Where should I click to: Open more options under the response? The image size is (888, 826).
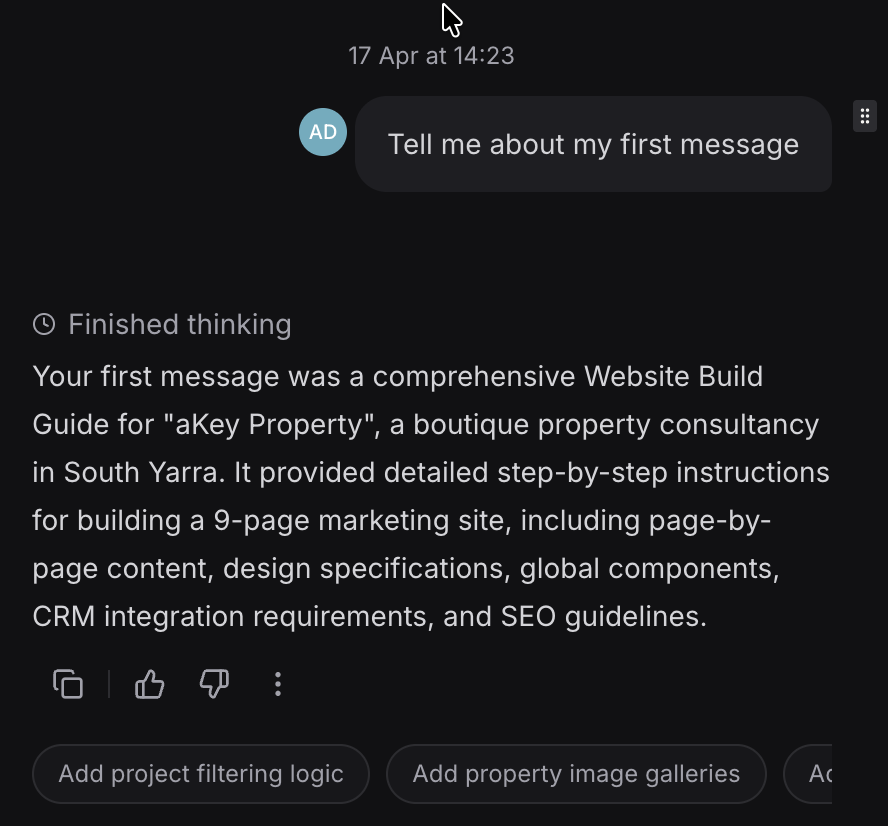pyautogui.click(x=278, y=684)
